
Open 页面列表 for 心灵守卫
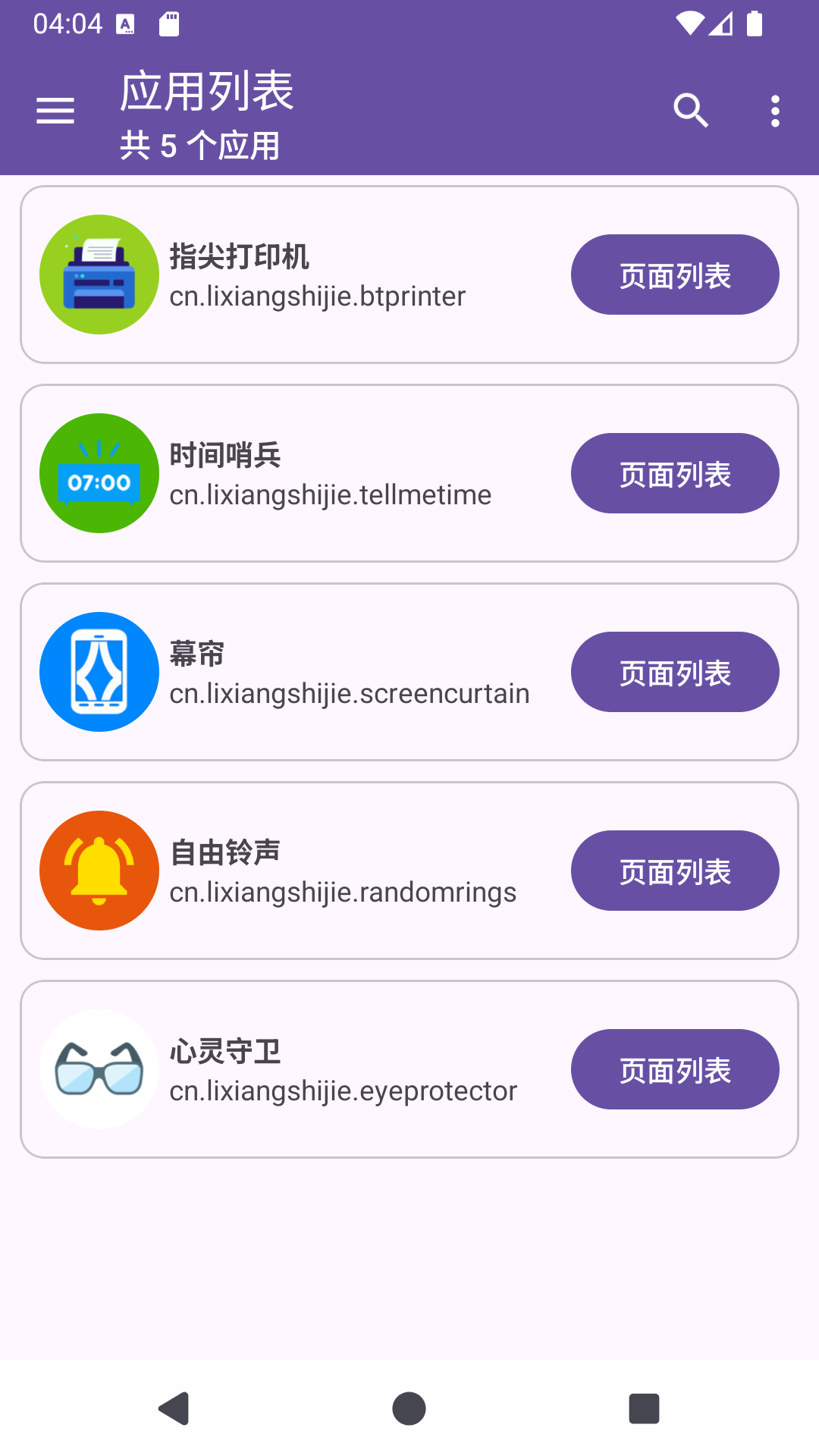point(675,1069)
